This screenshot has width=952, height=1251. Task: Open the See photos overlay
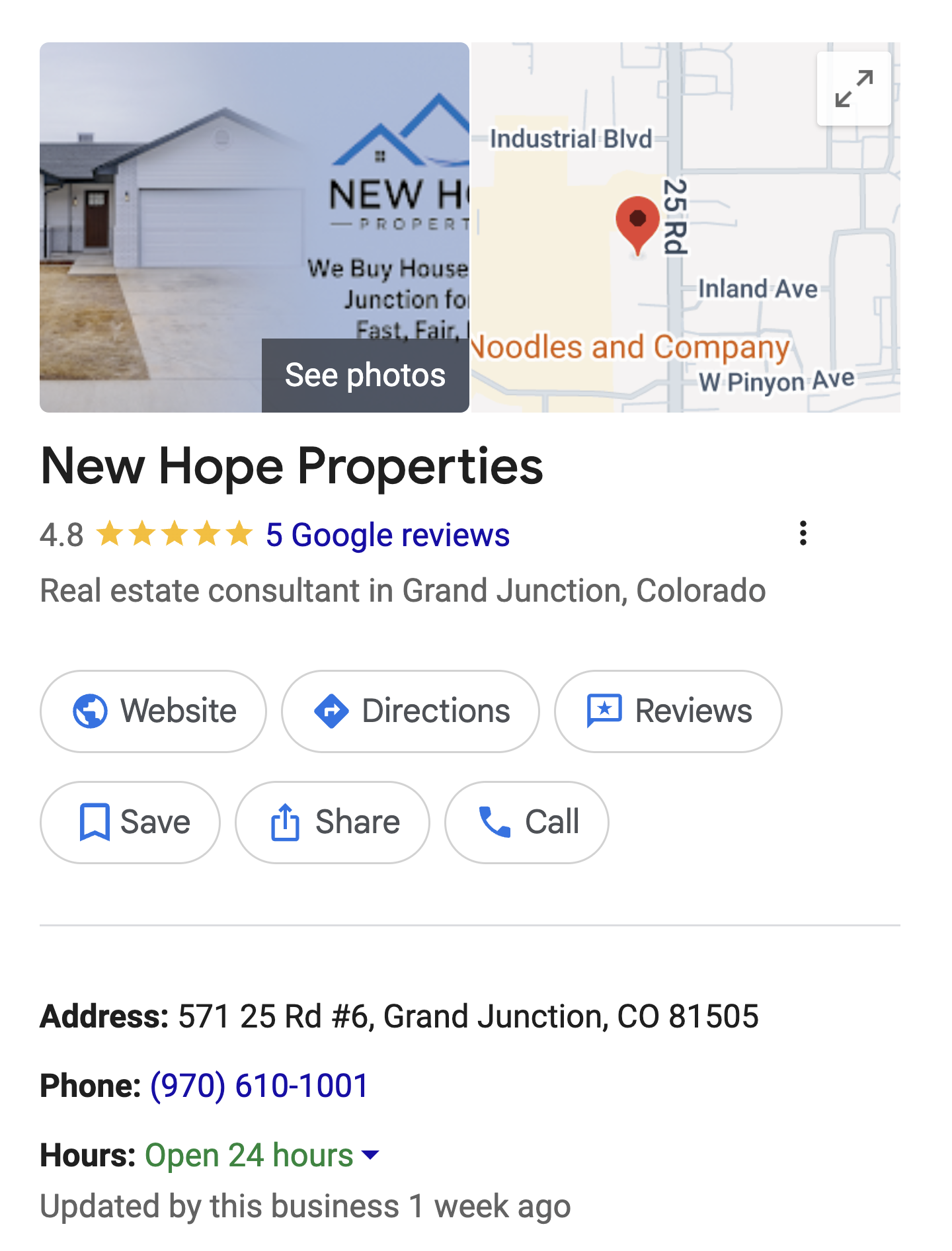coord(365,375)
